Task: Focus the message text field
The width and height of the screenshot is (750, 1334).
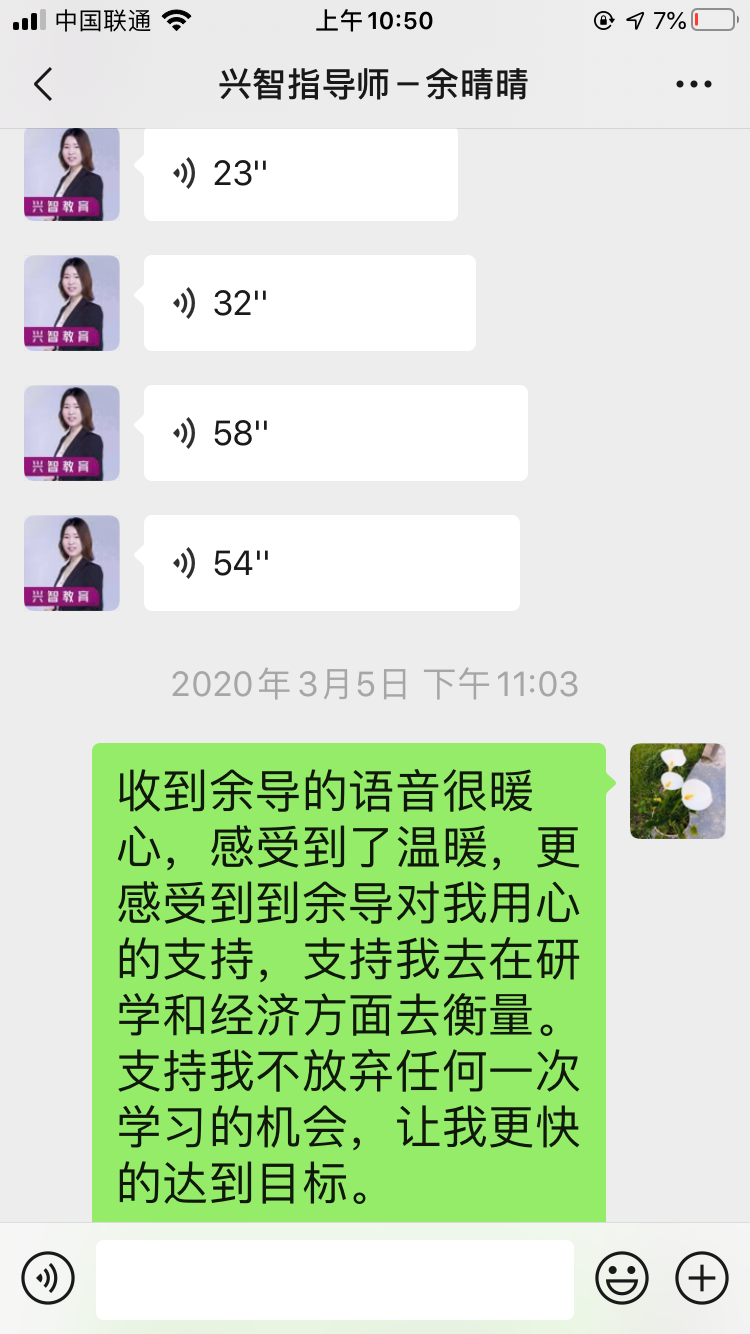Action: click(335, 1279)
